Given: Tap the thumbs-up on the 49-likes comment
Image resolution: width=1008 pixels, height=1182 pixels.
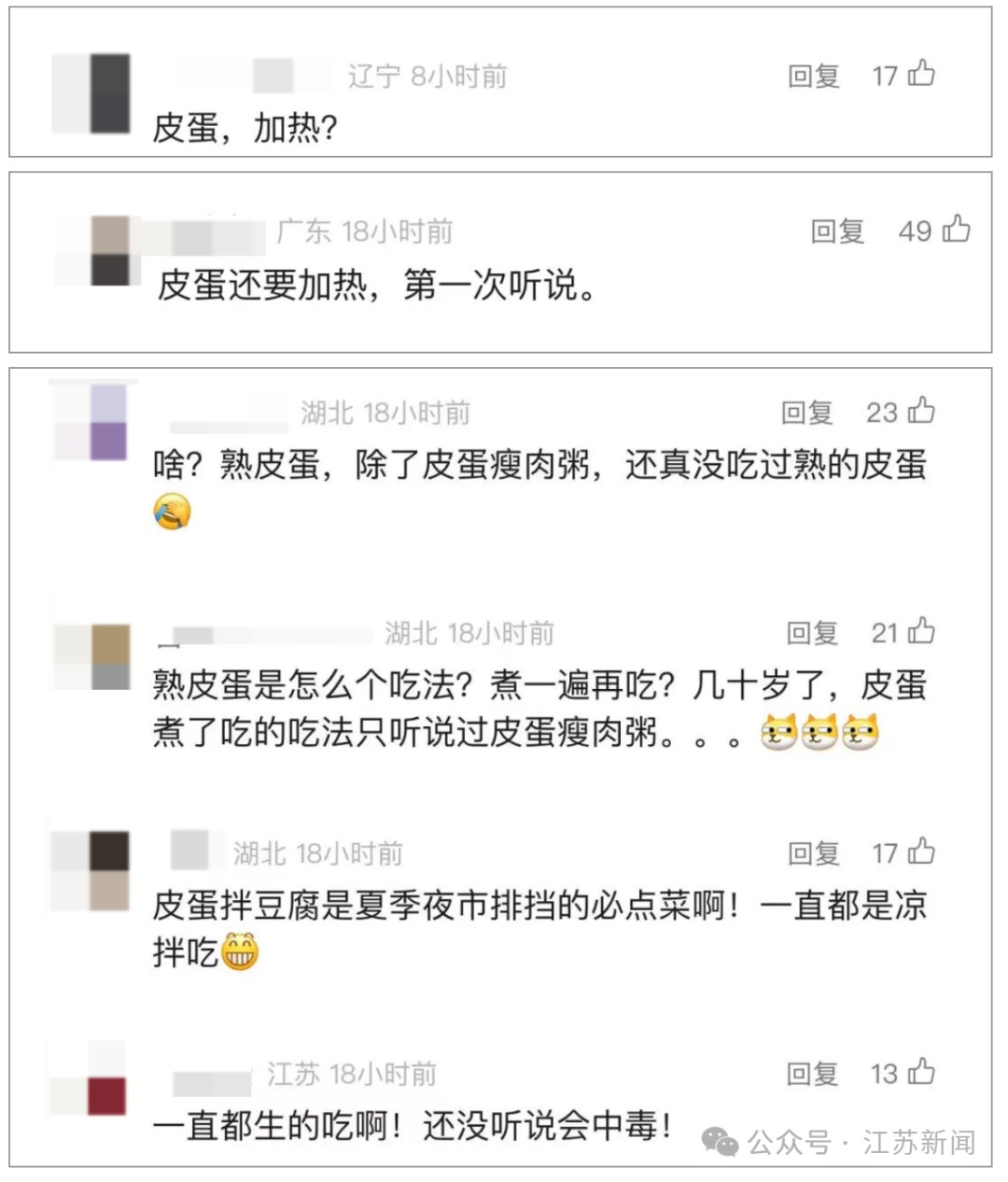Looking at the screenshot, I should [955, 230].
